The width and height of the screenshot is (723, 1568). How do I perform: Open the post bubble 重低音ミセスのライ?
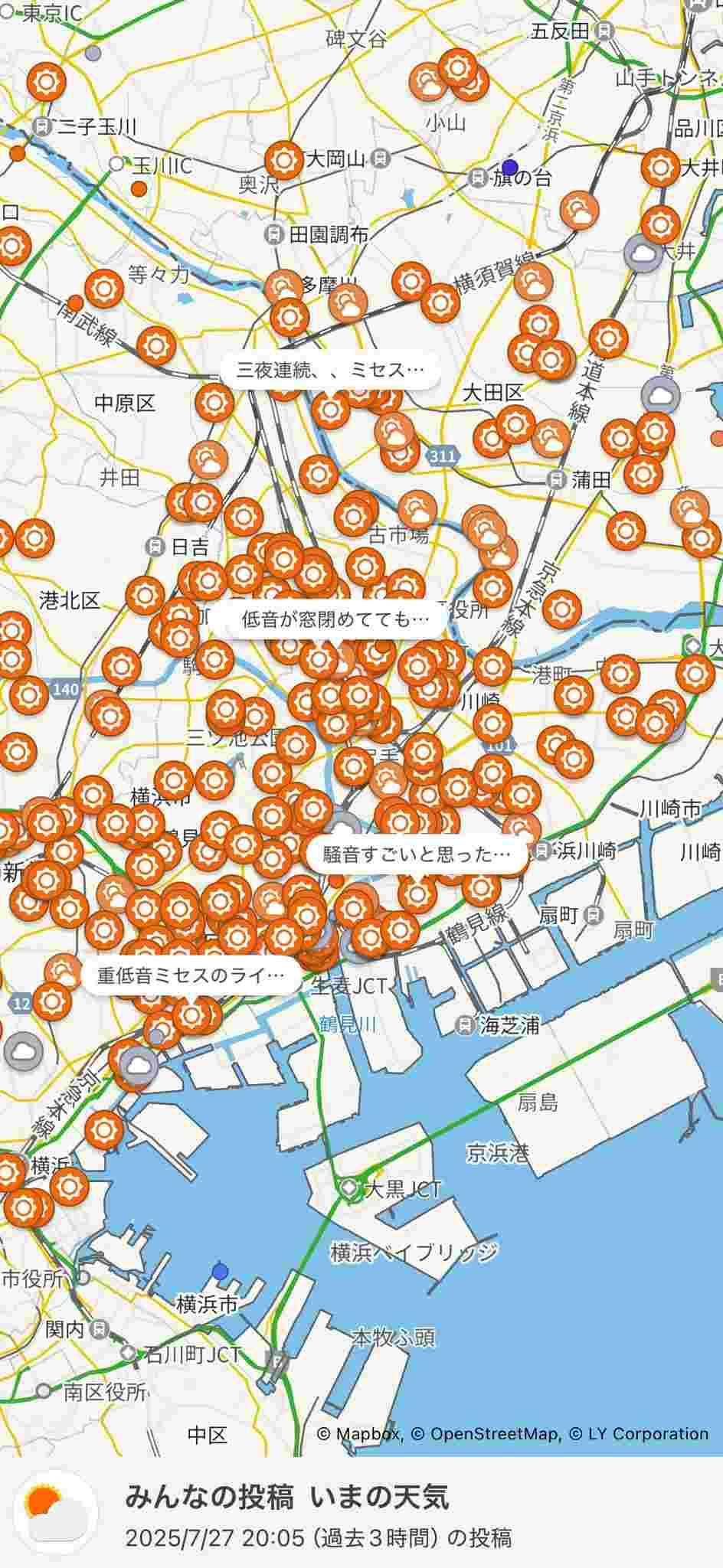point(191,975)
